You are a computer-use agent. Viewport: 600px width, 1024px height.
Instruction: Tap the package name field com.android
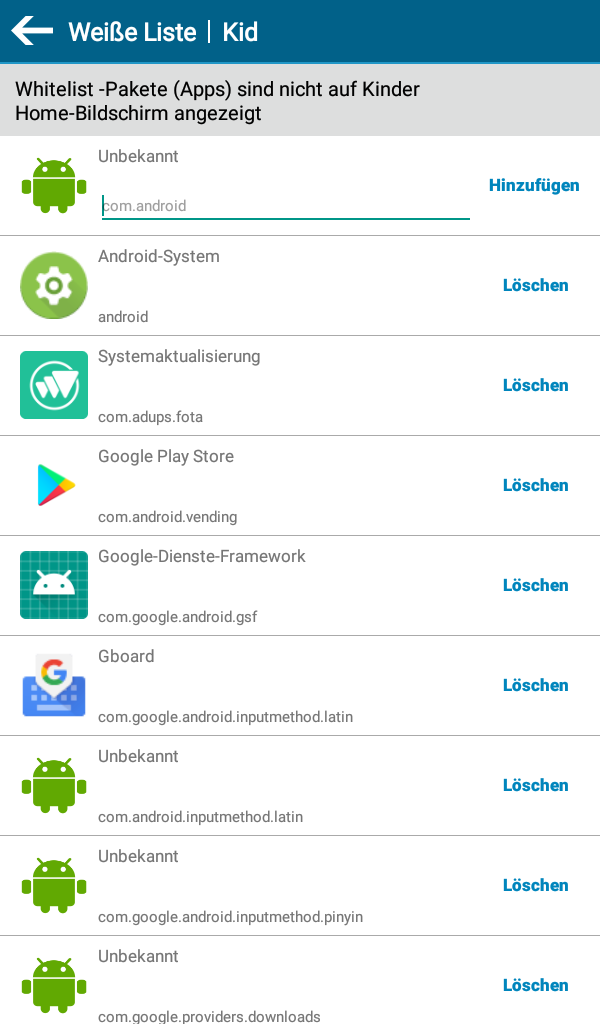click(x=285, y=206)
